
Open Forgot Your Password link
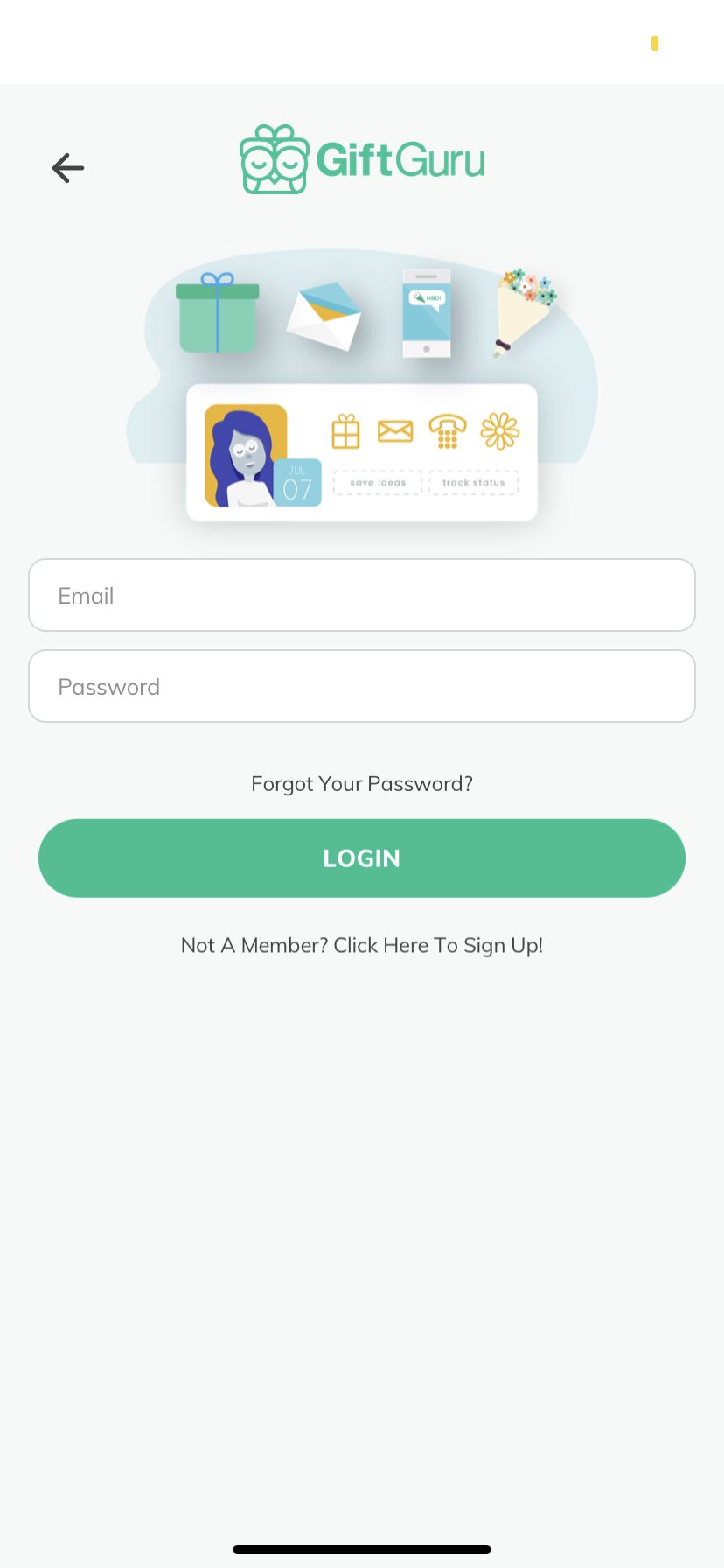(x=362, y=784)
